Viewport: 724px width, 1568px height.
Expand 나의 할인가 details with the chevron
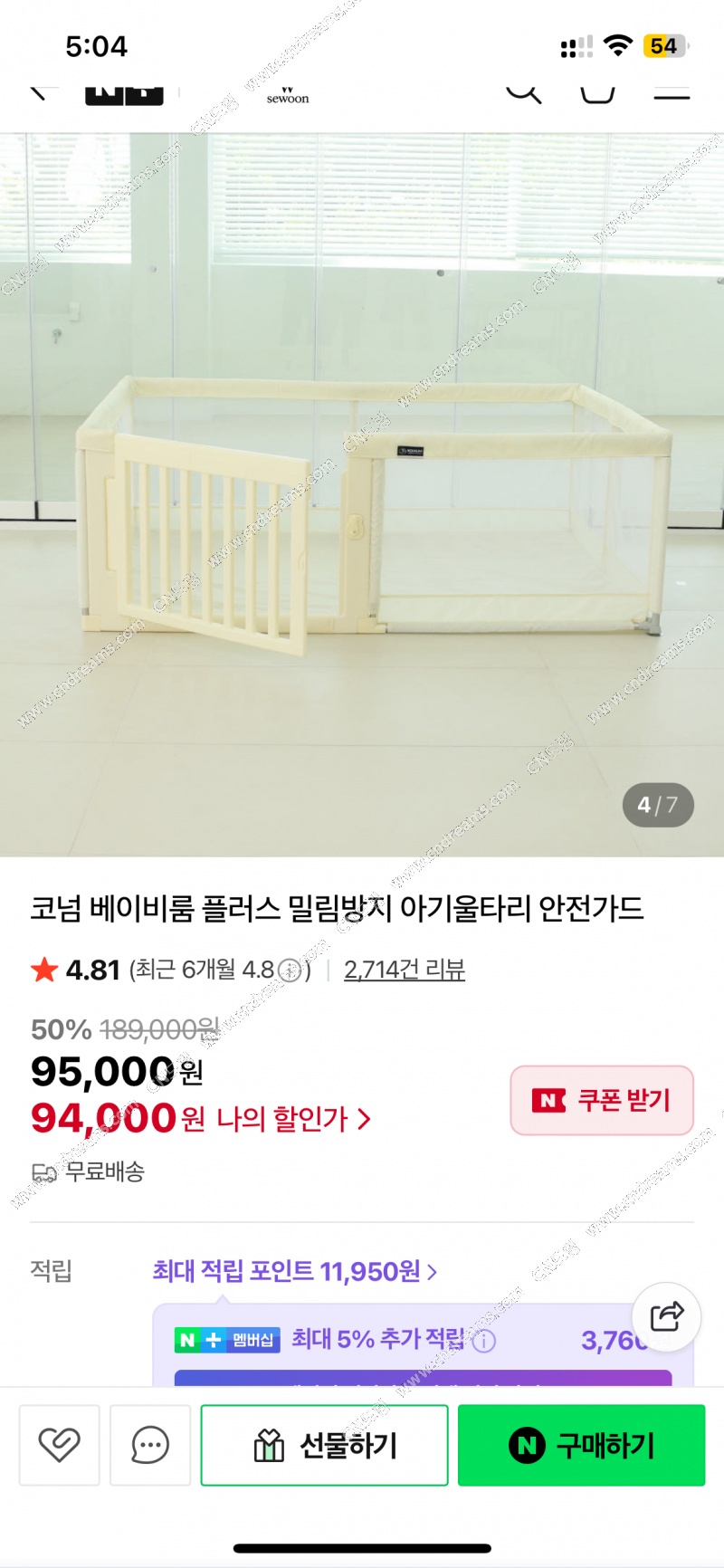point(366,1119)
